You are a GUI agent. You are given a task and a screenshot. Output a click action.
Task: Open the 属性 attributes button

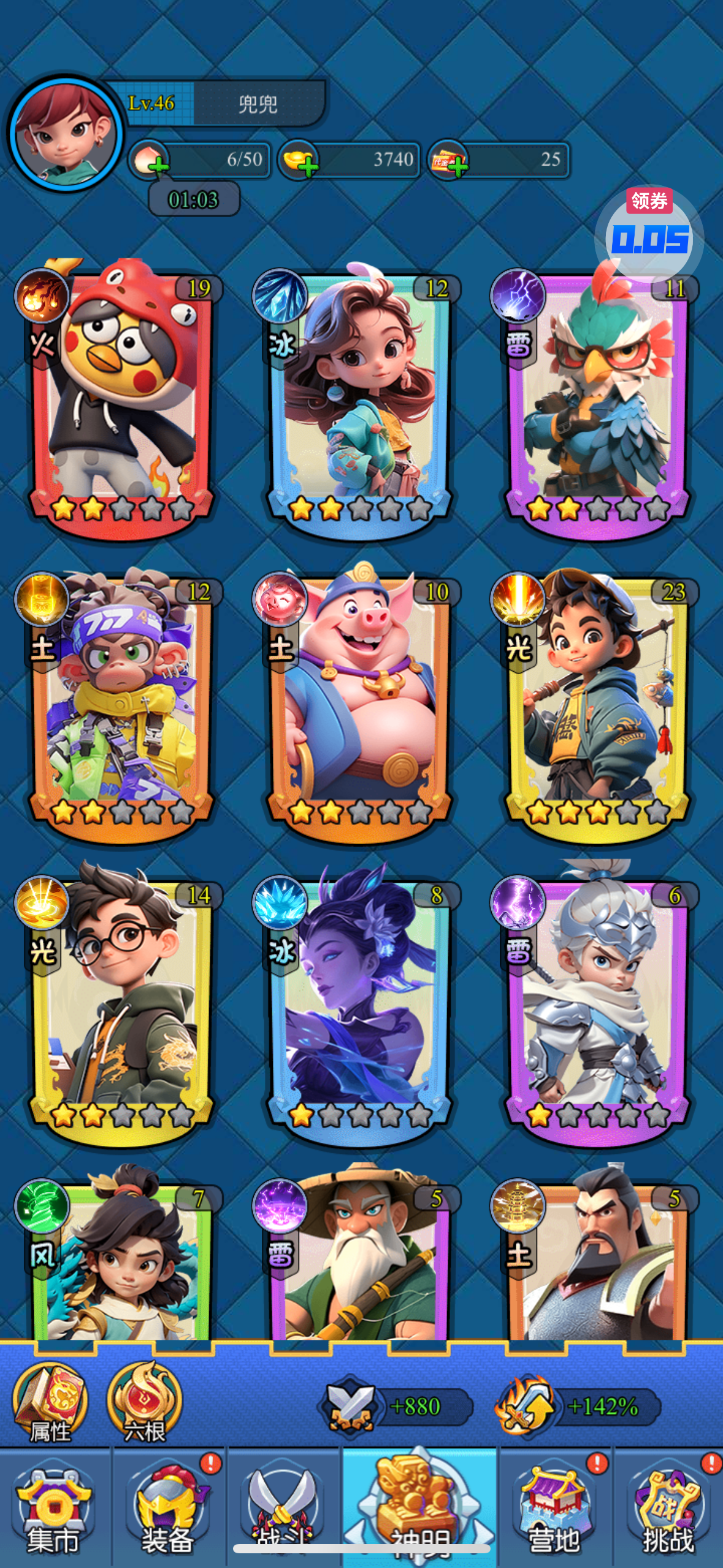[x=50, y=1402]
